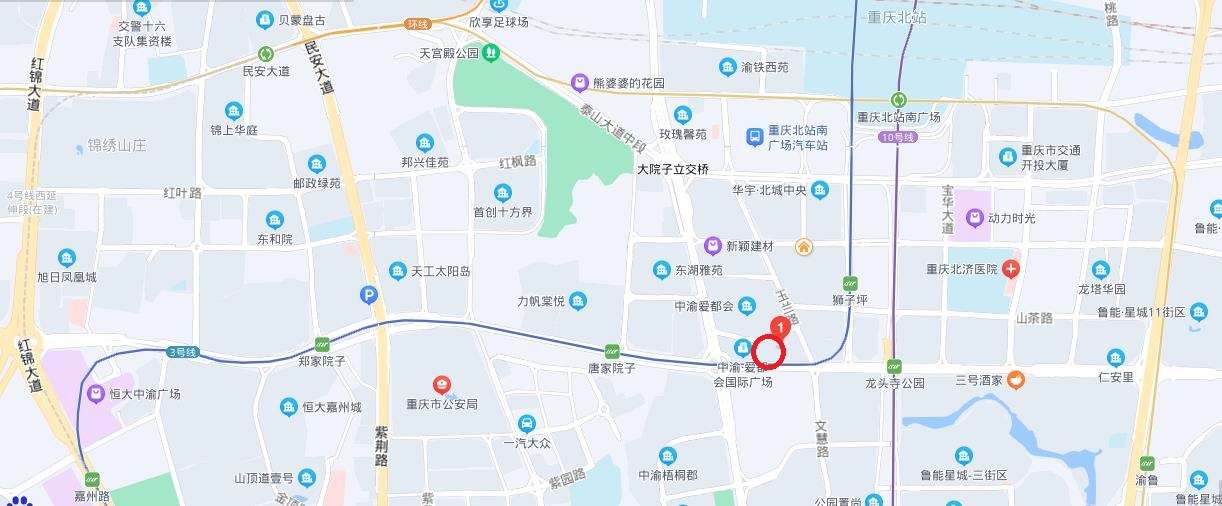Tap the 狮子坪 metro station icon
Image resolution: width=1222 pixels, height=506 pixels.
point(850,283)
